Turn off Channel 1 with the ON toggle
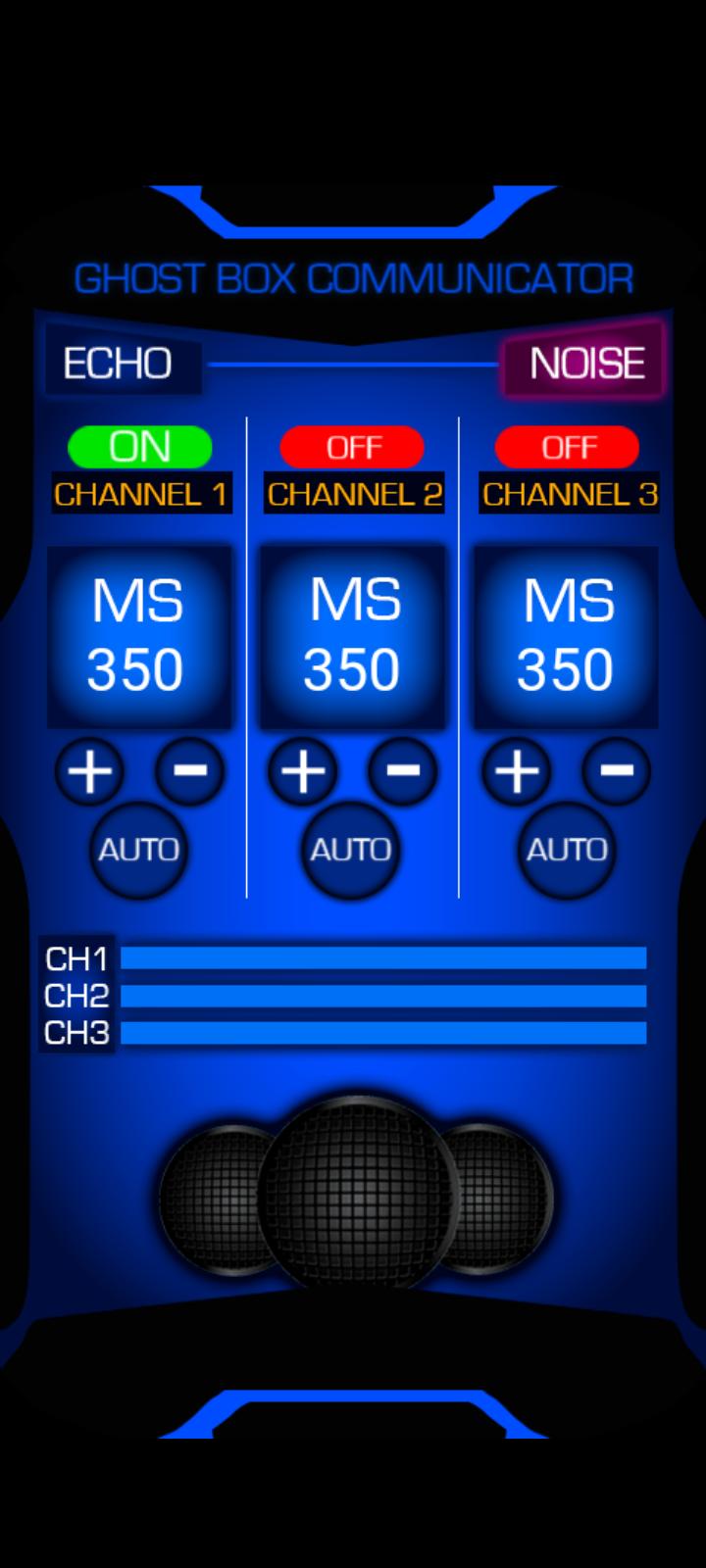The width and height of the screenshot is (706, 1568). tap(139, 448)
